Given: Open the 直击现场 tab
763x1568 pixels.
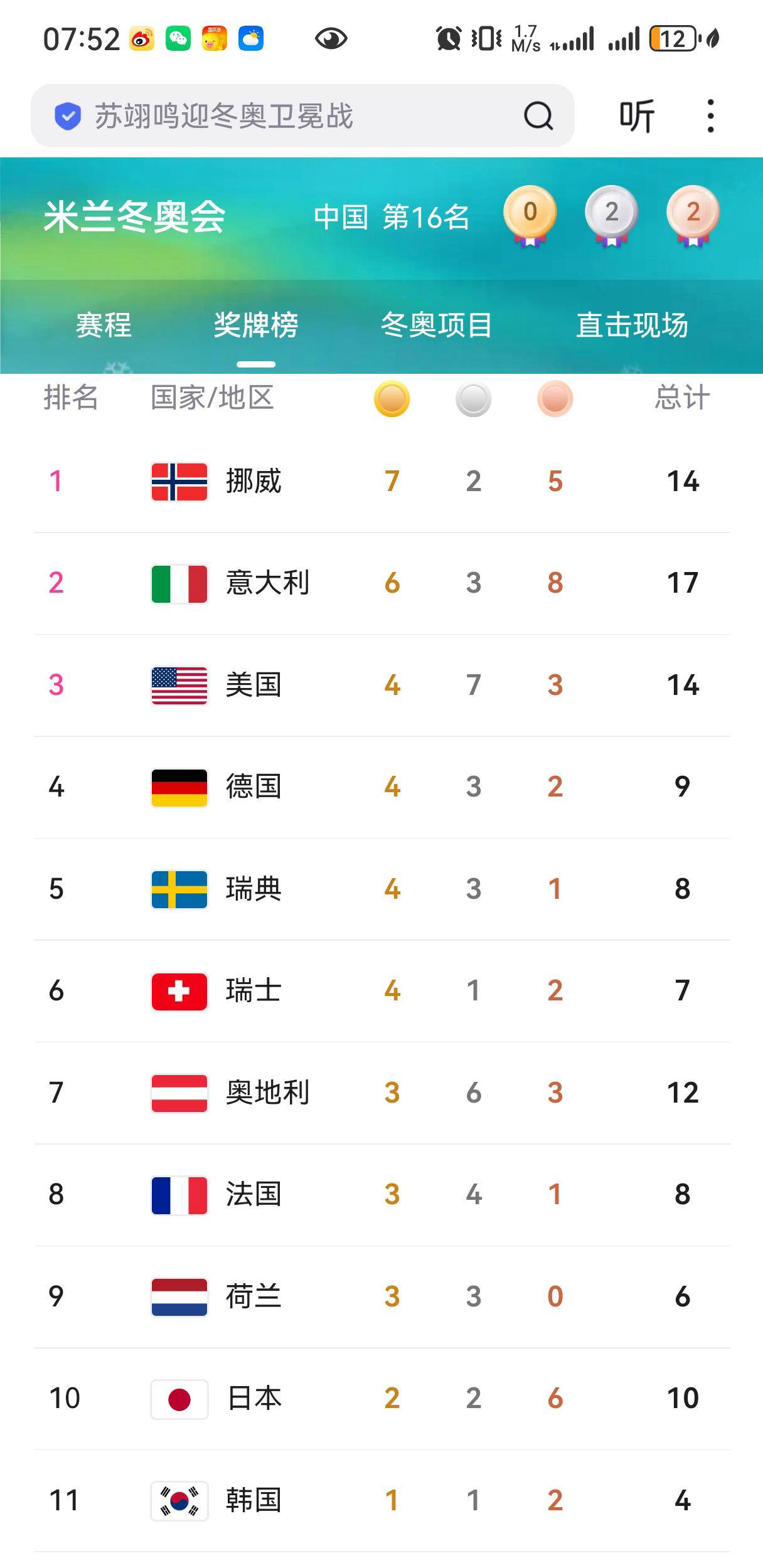Looking at the screenshot, I should [x=632, y=325].
